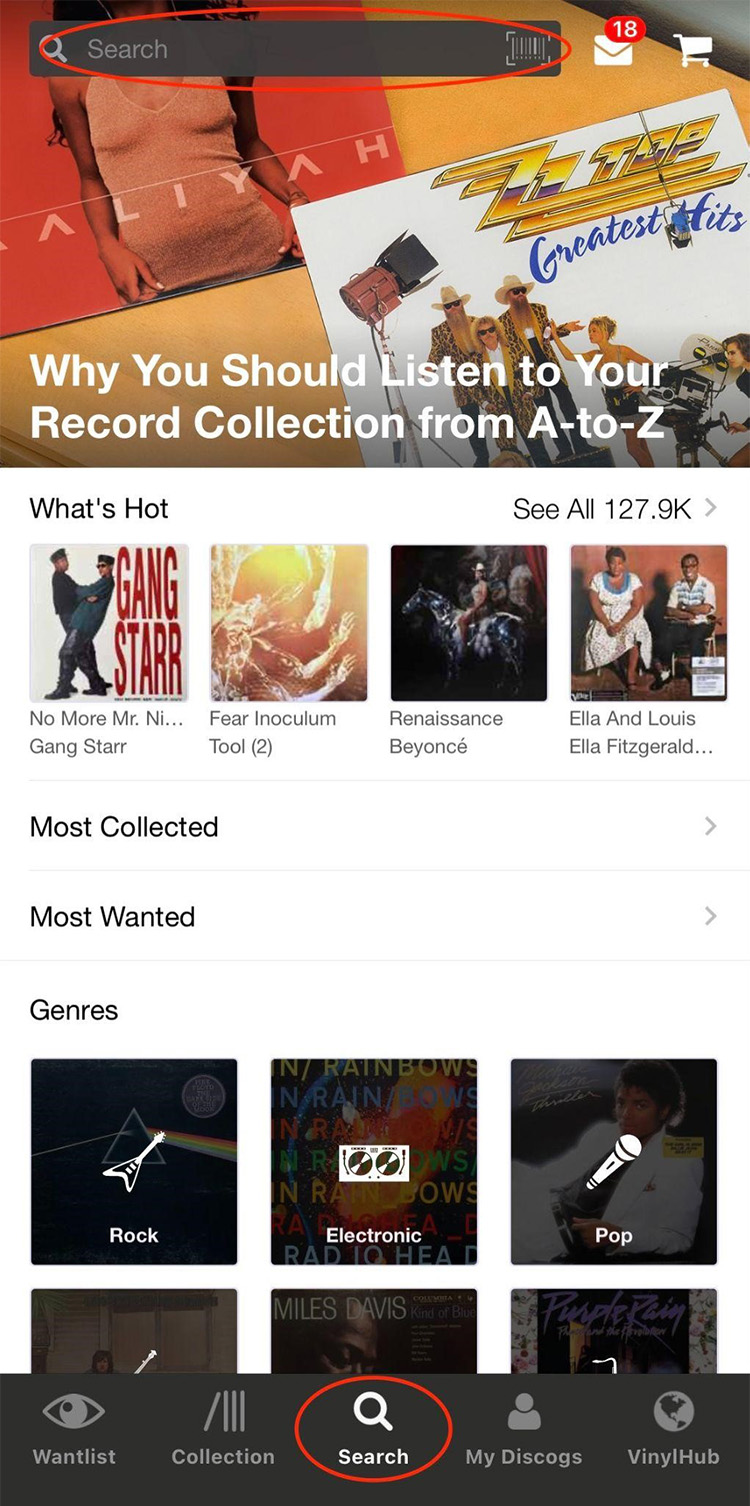Switch to the Collection tab
The image size is (750, 1506).
click(x=223, y=1430)
